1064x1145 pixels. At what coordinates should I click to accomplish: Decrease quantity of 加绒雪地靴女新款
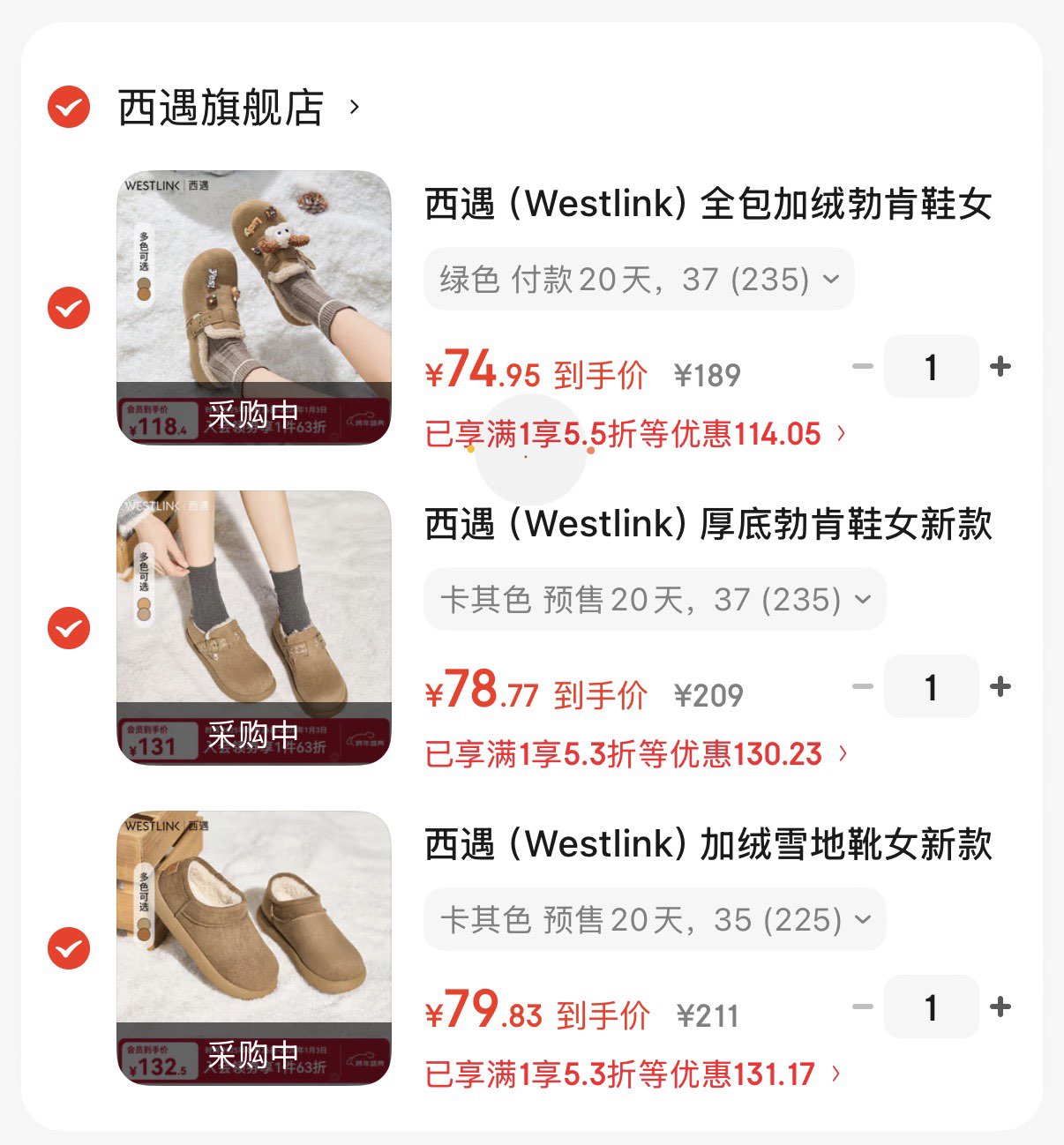863,1007
